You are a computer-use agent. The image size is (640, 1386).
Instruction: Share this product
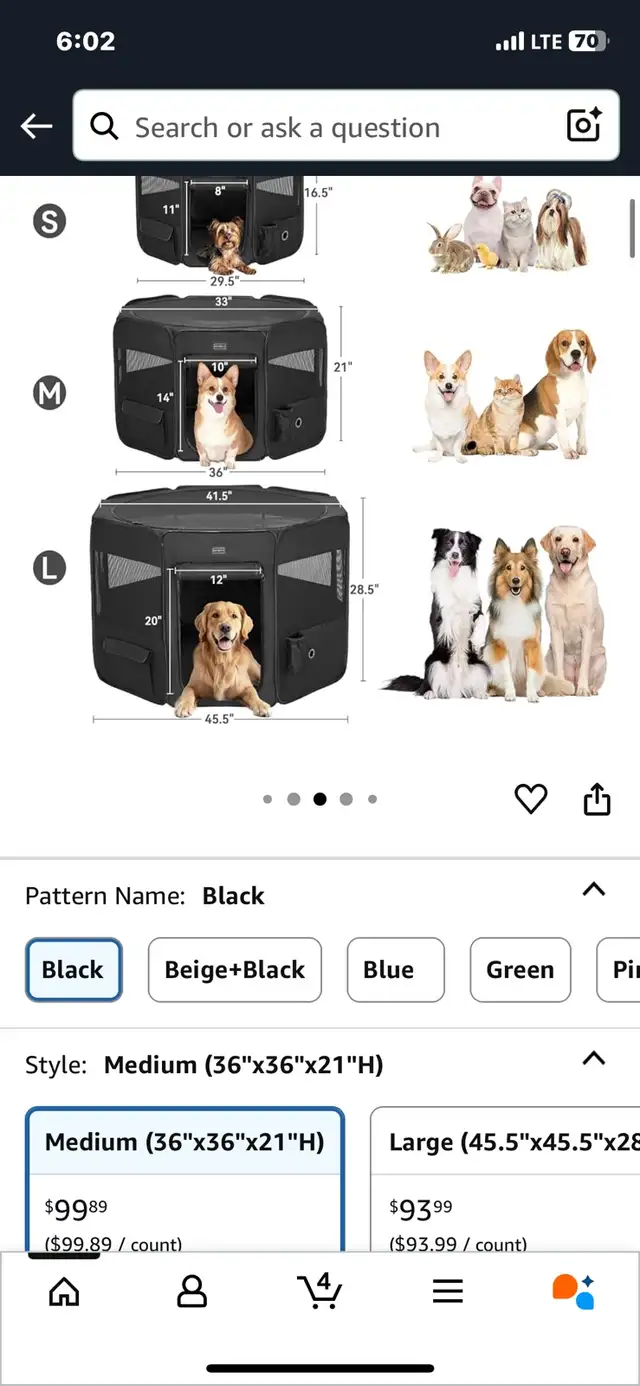coord(597,798)
